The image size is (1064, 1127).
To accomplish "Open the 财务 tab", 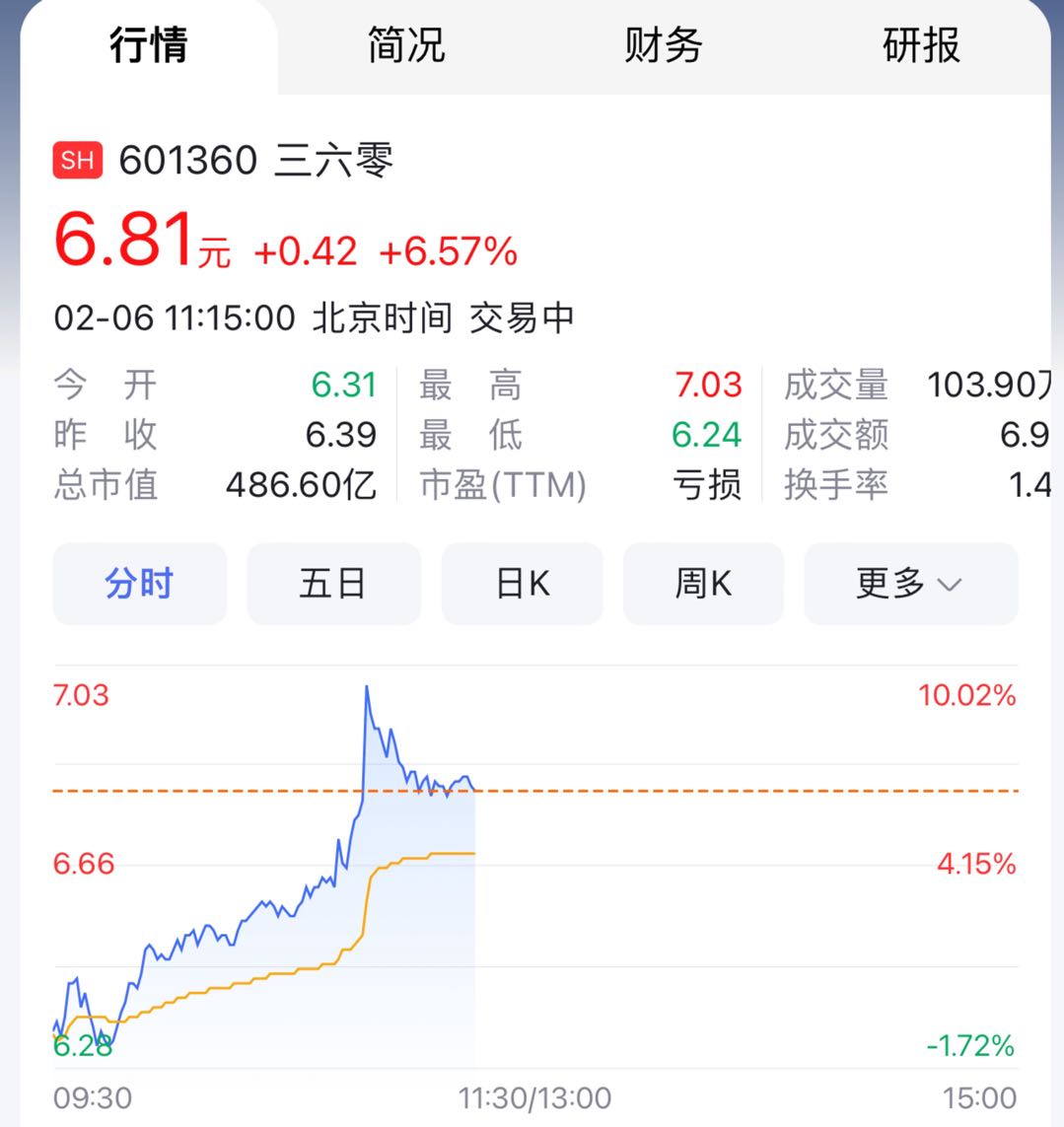I will pos(663,45).
